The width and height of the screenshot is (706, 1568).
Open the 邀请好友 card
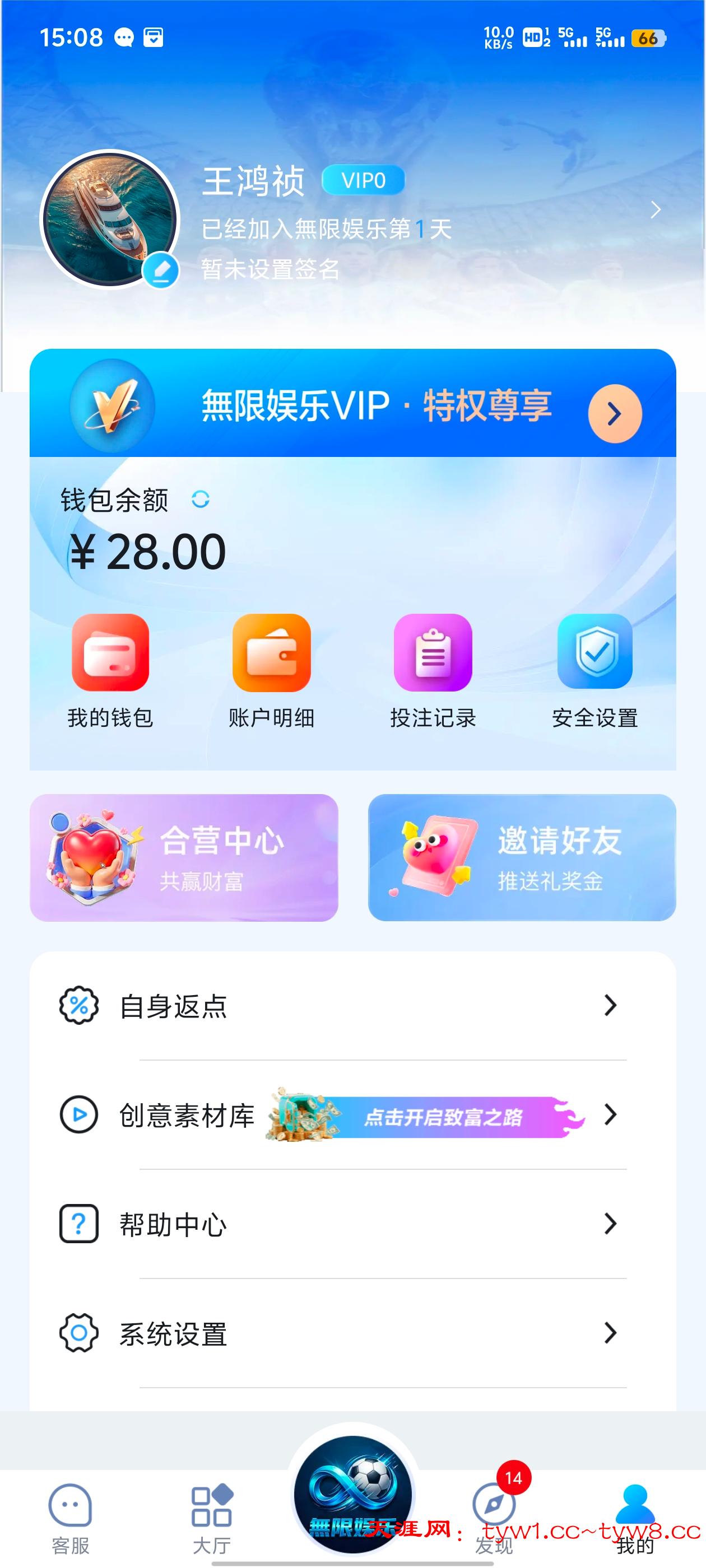522,857
